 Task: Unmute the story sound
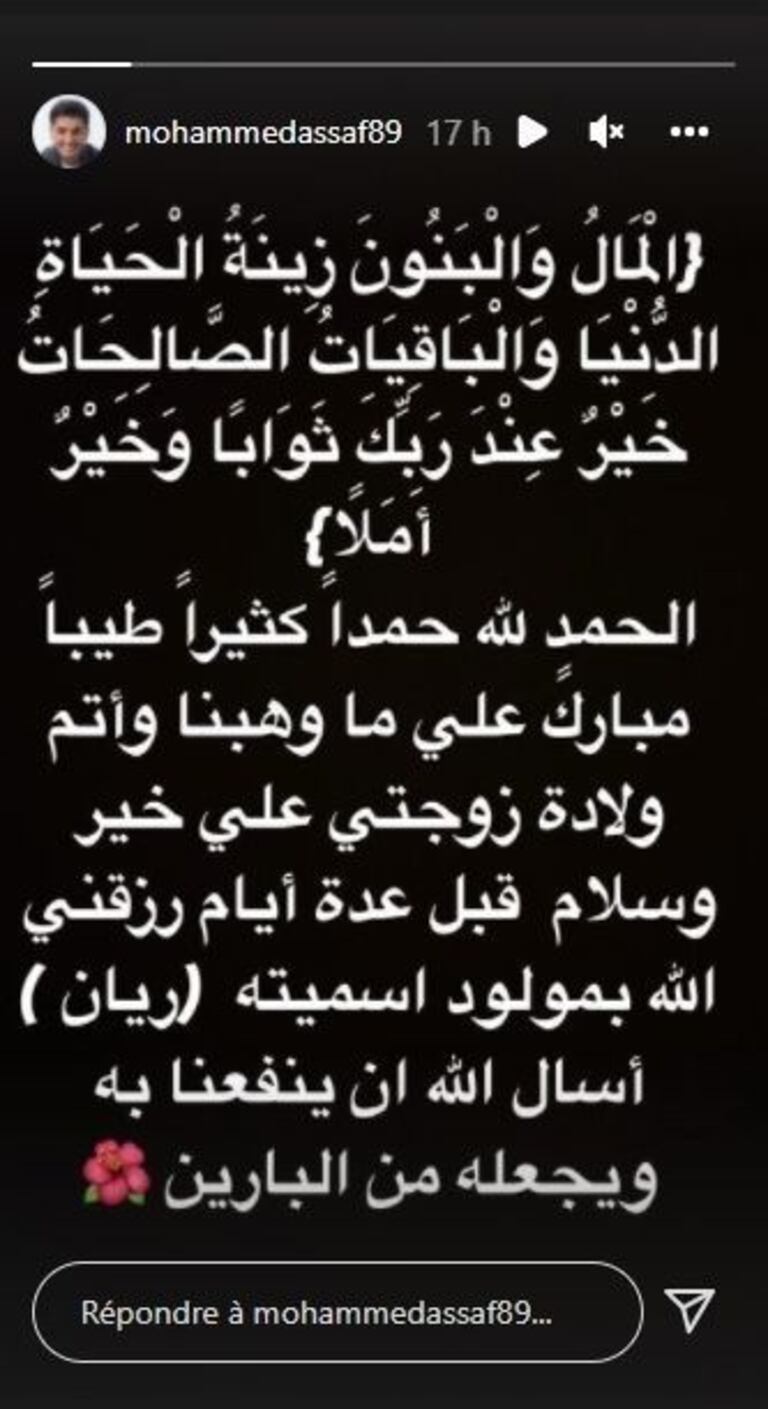pos(606,132)
